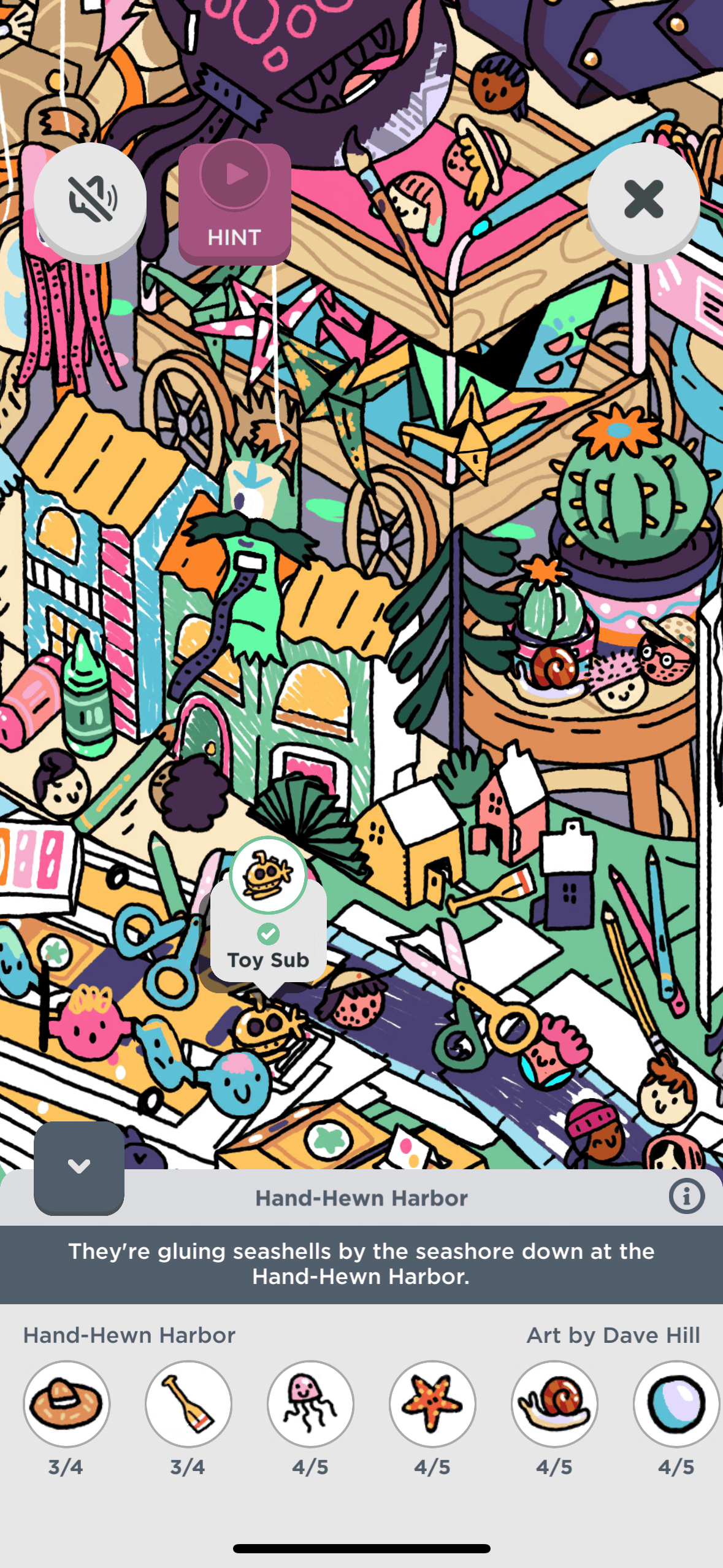Select the hat item showing 3/4
This screenshot has height=1568, width=723.
click(x=66, y=1403)
